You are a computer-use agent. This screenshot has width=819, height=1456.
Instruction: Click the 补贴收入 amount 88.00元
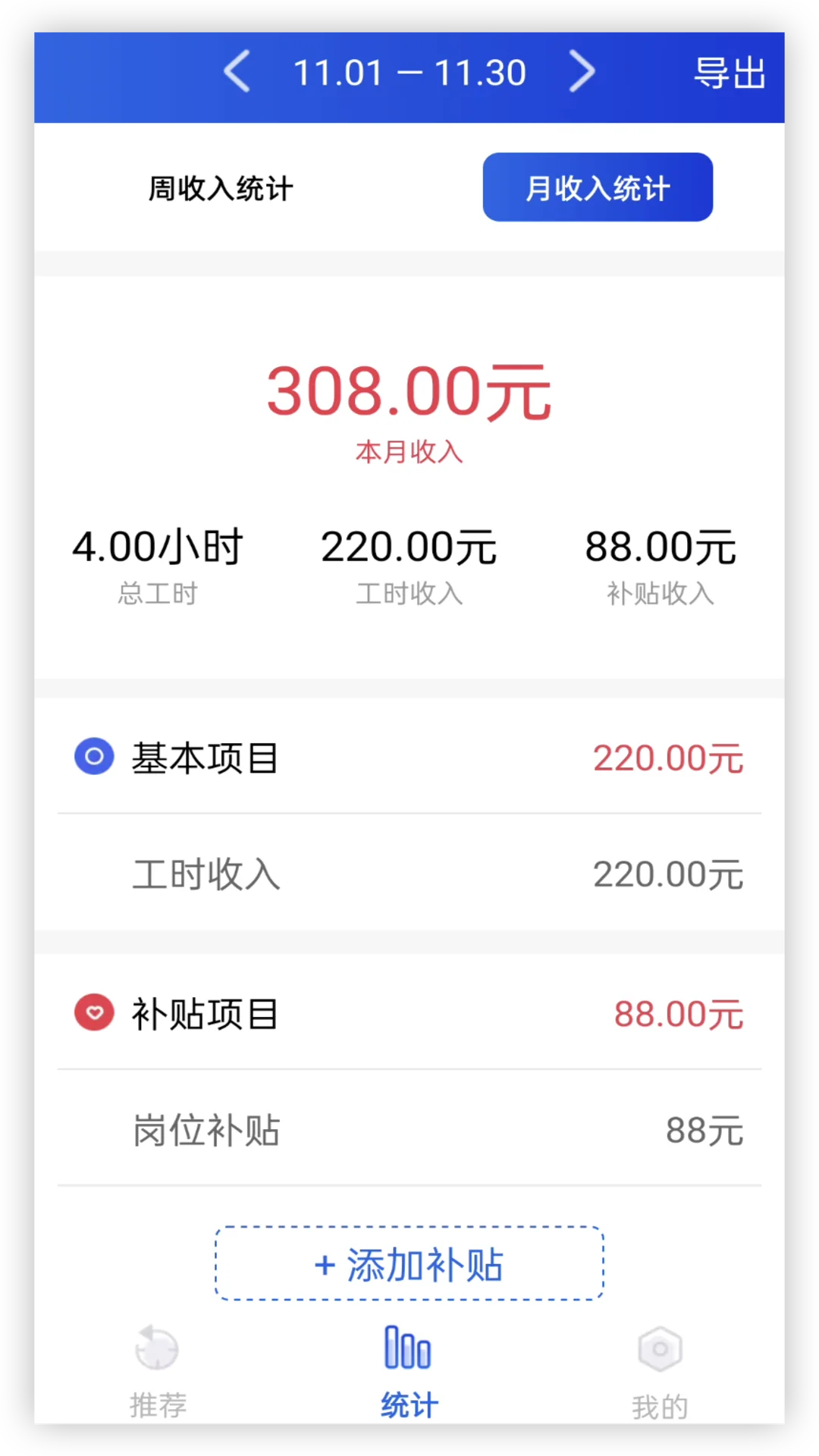(660, 546)
